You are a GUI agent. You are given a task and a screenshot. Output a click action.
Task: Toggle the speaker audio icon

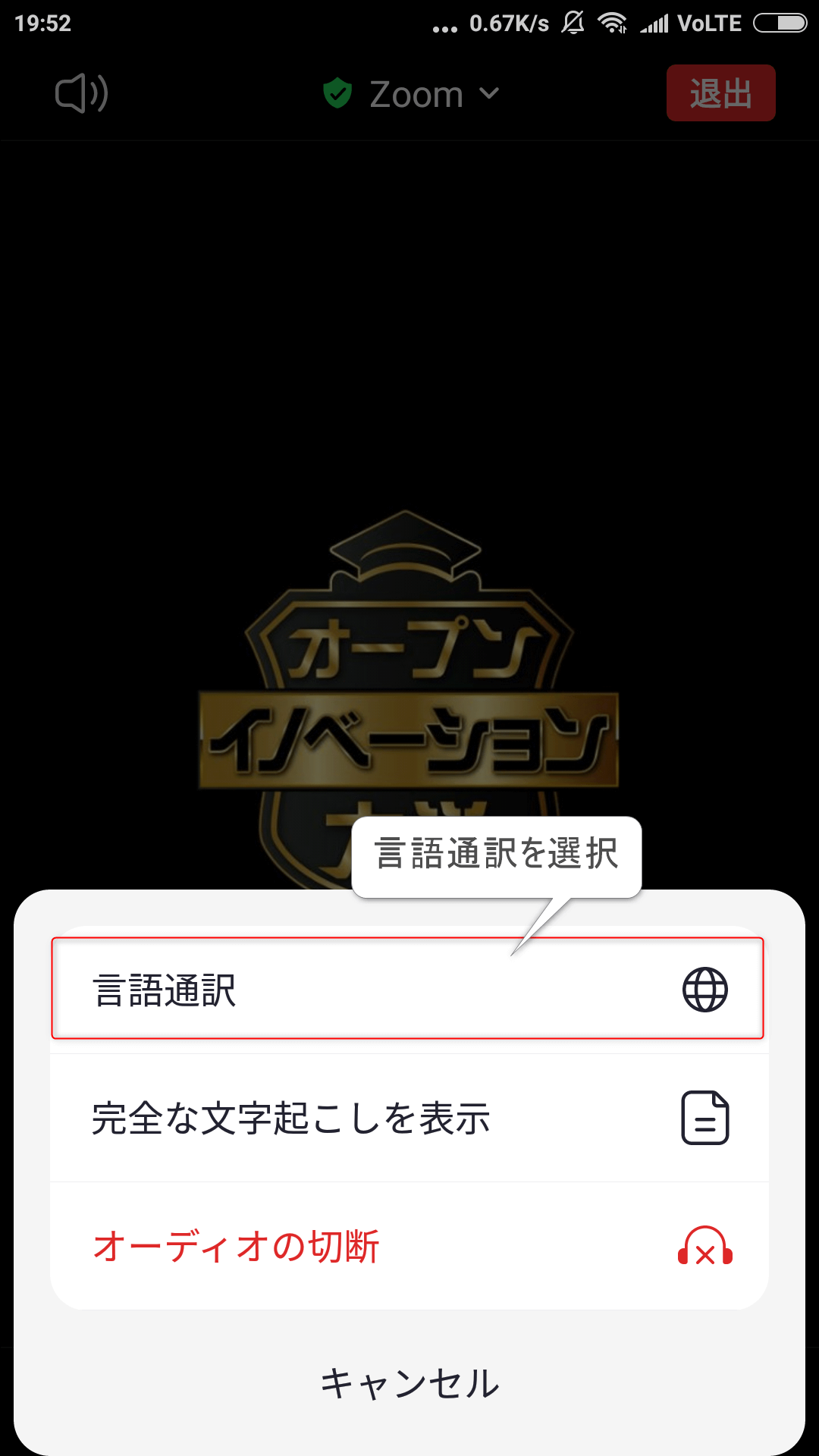tap(82, 94)
